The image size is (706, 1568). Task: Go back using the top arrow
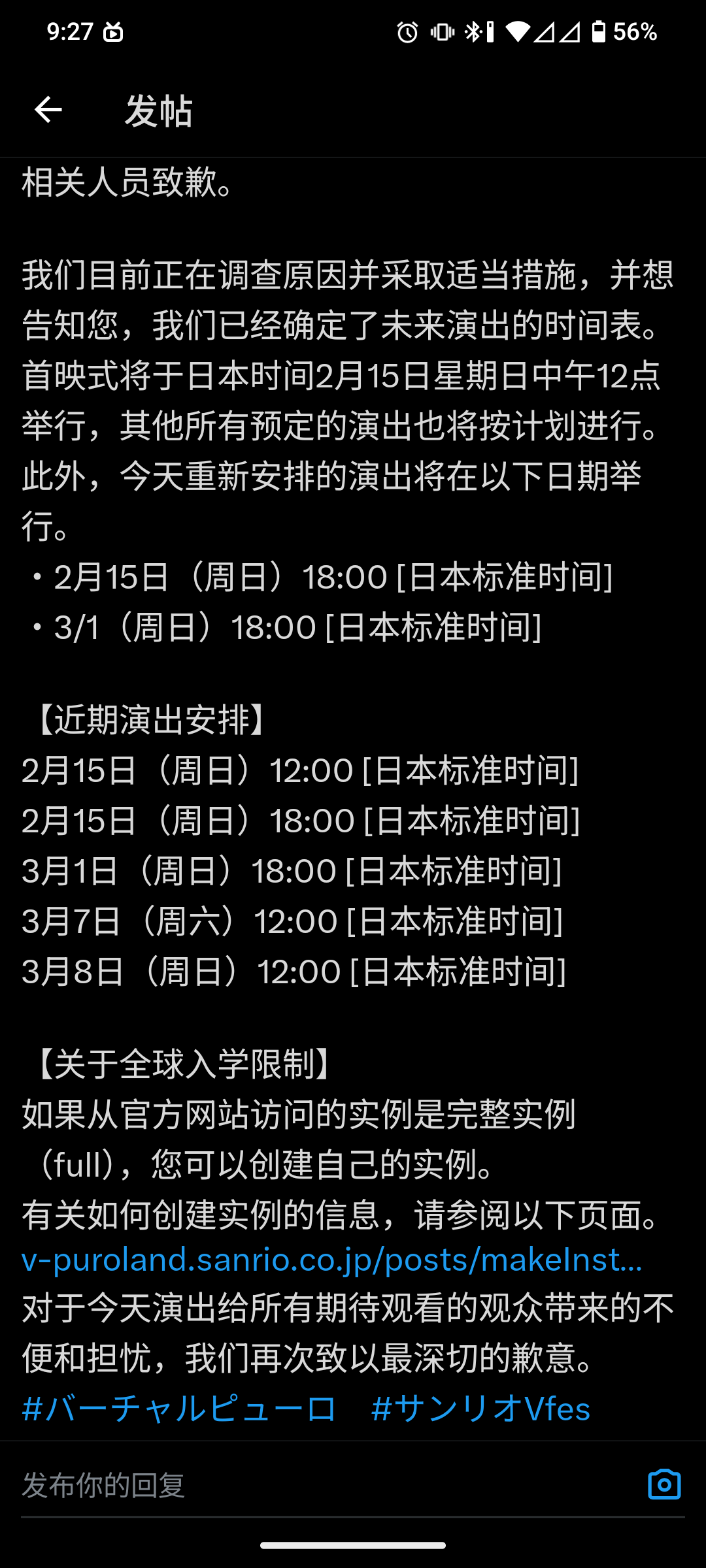click(x=48, y=110)
